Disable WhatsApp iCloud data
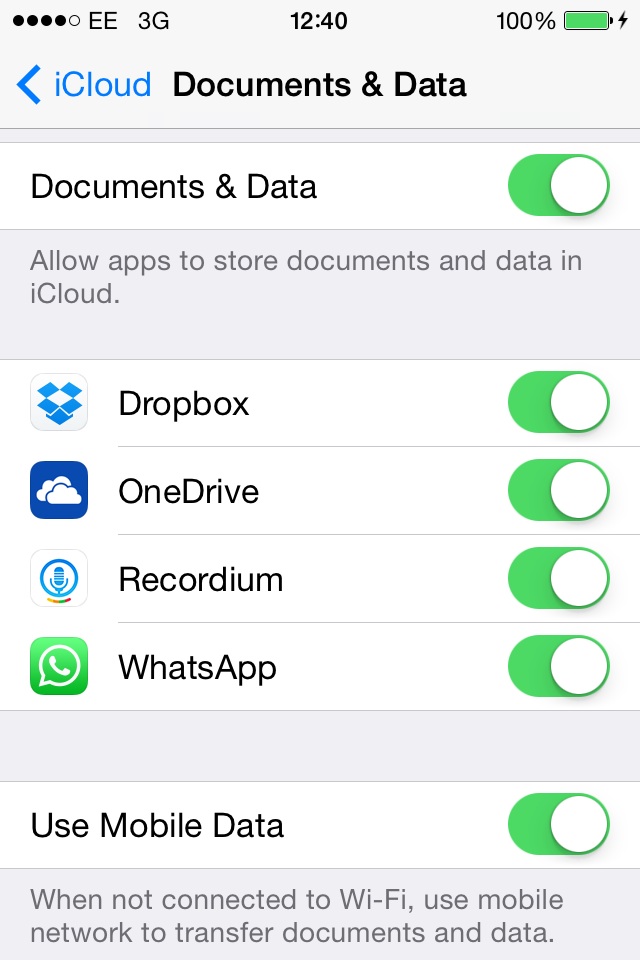Viewport: 640px width, 960px height. 558,667
